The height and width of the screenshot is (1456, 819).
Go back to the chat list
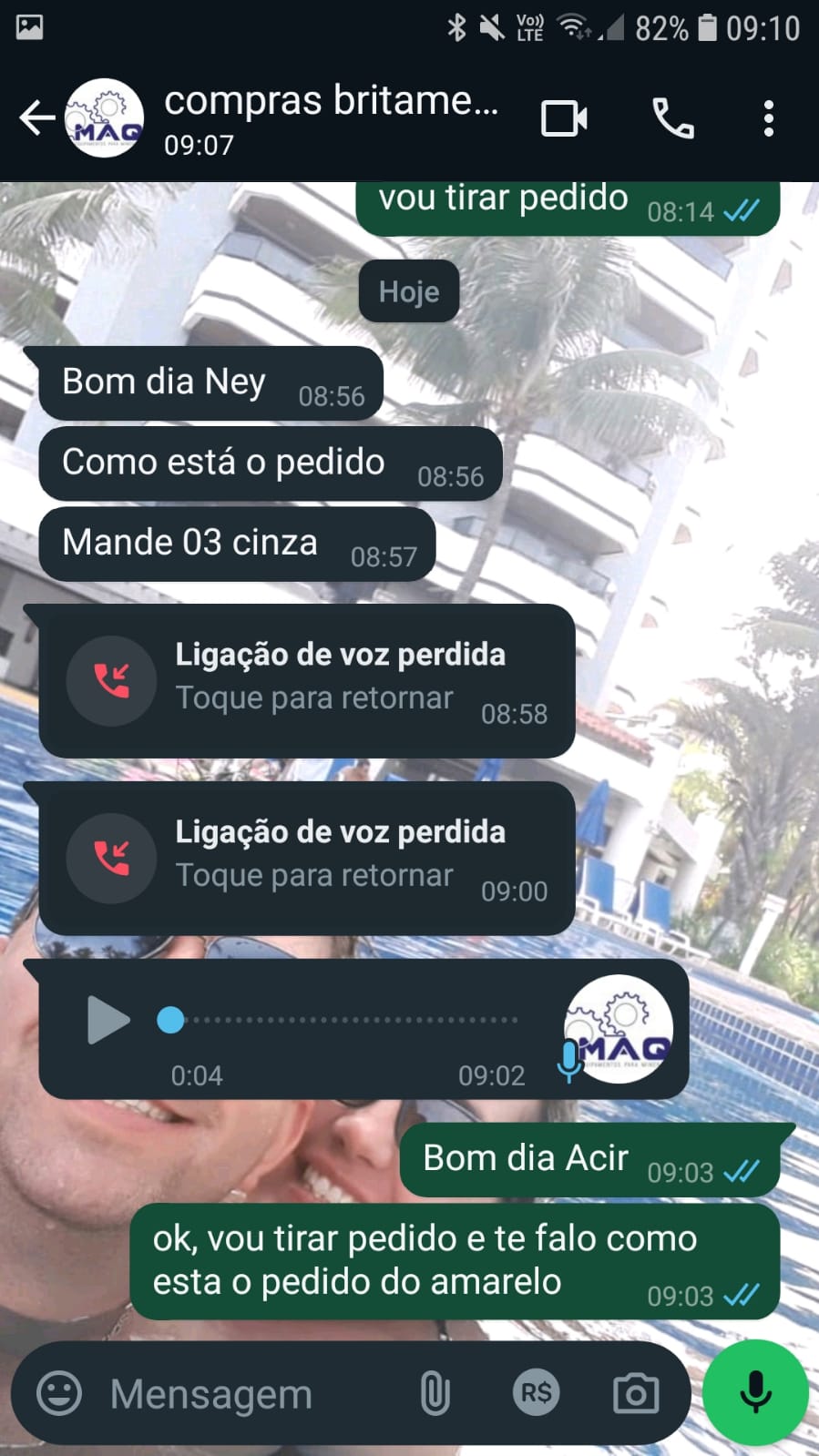(36, 118)
